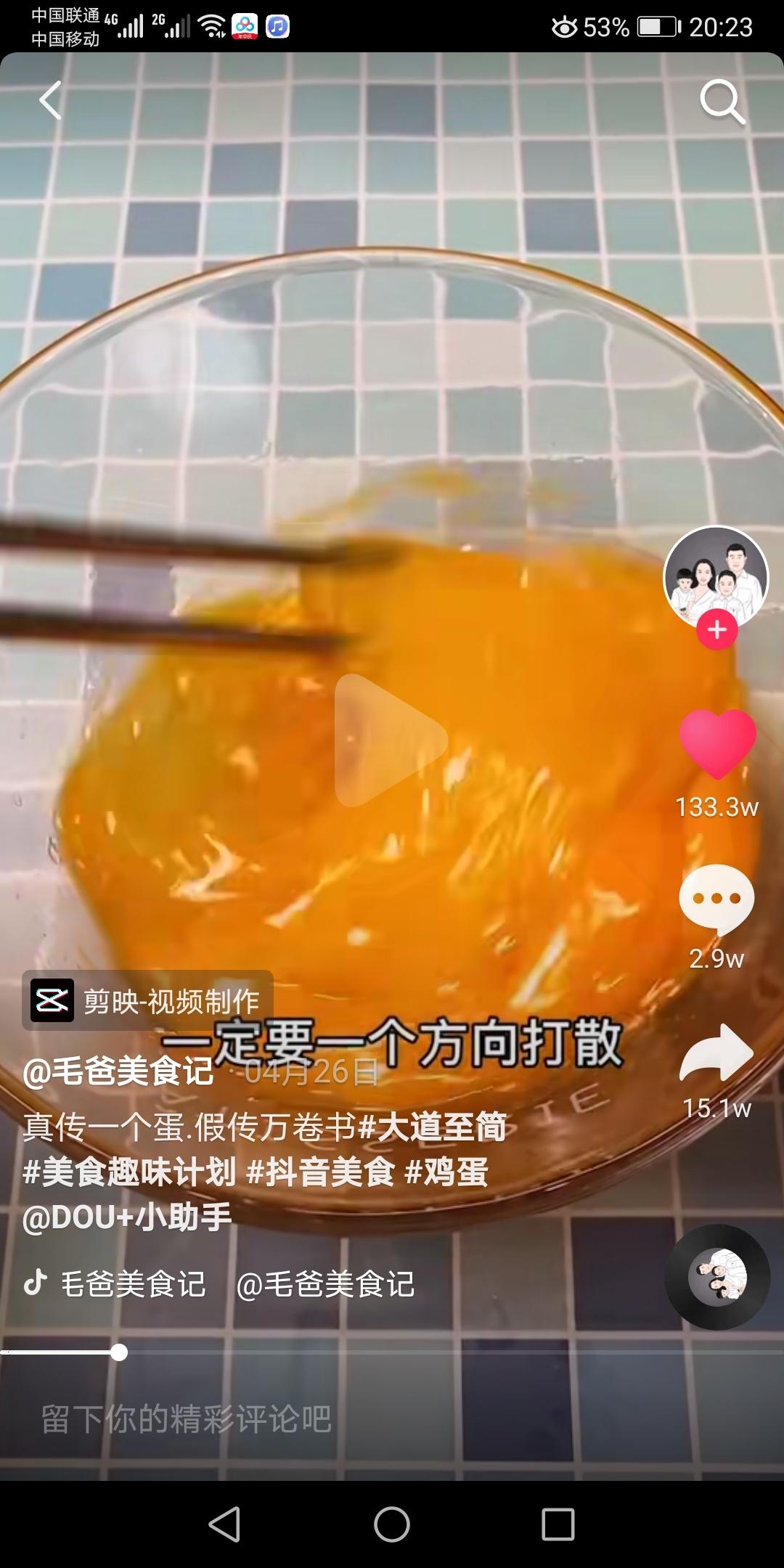This screenshot has height=1568, width=784.
Task: Open the 剪映-视频制作 tag
Action: 148,1001
